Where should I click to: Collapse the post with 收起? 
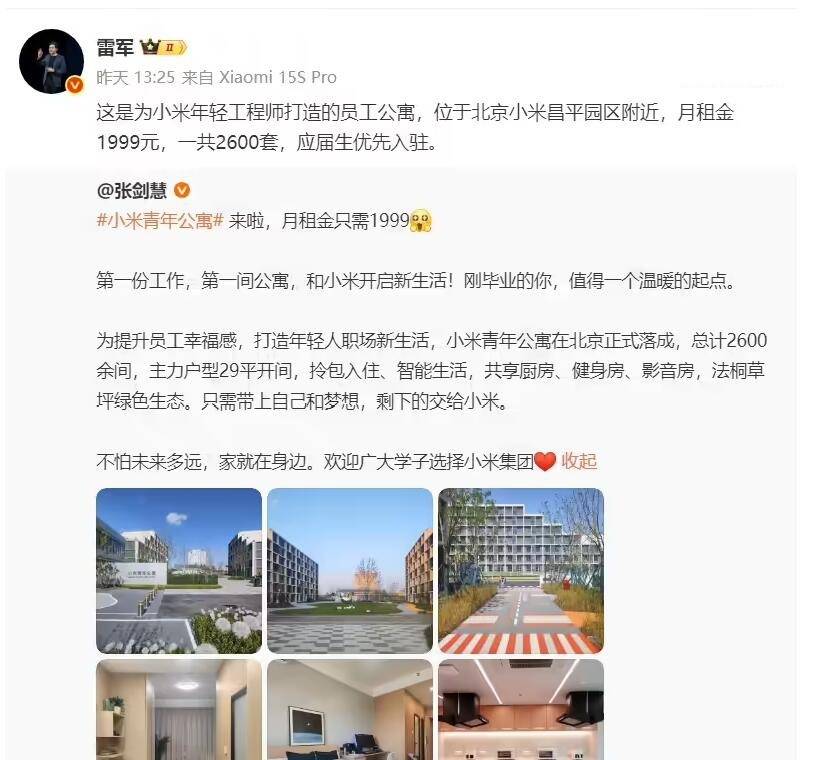coord(579,461)
